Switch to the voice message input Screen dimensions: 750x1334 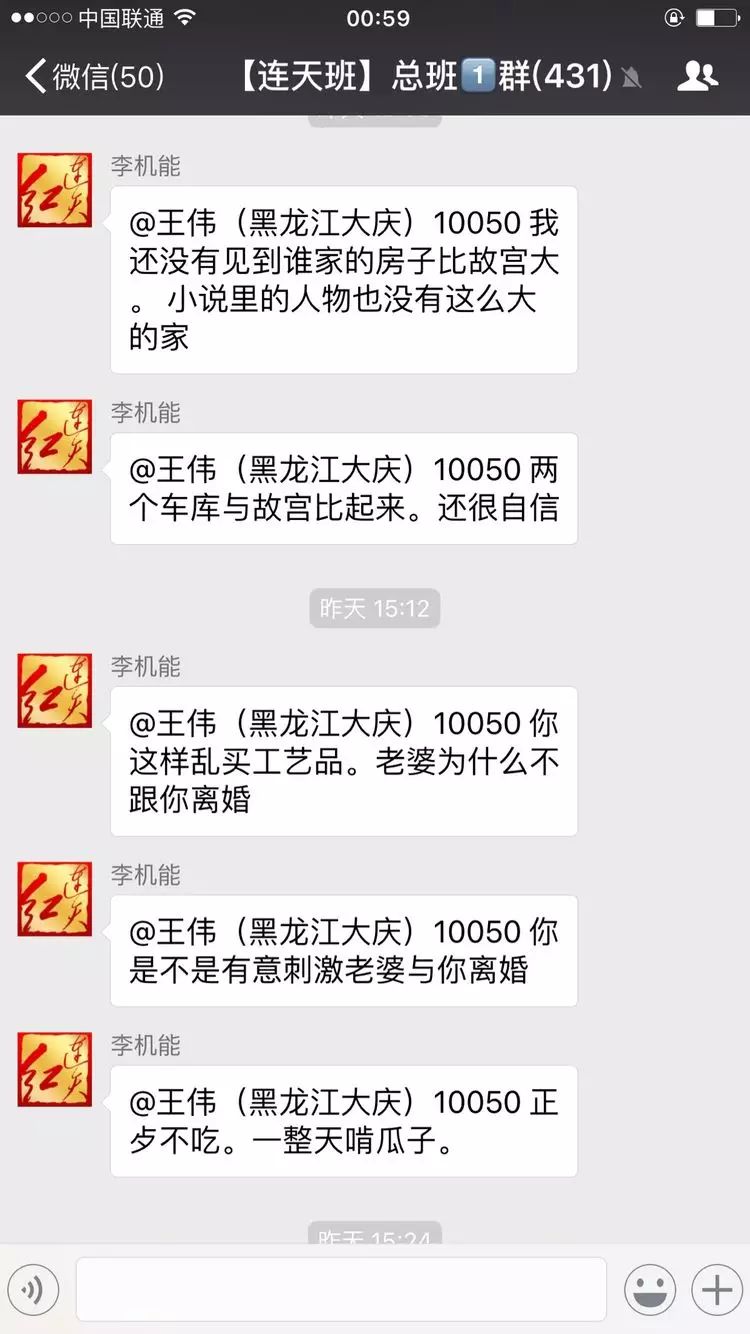pos(32,1290)
